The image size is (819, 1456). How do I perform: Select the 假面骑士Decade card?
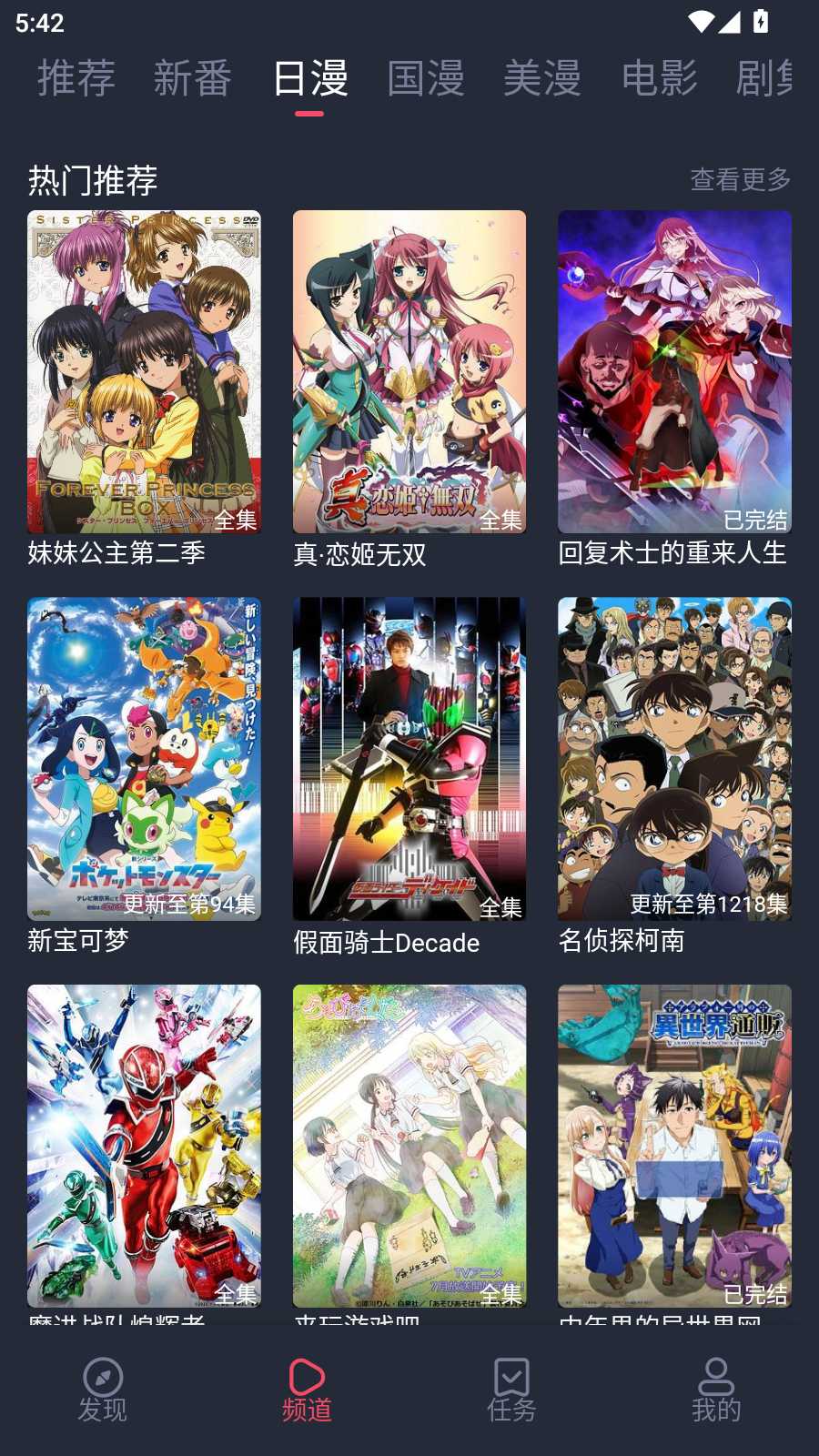pos(409,759)
